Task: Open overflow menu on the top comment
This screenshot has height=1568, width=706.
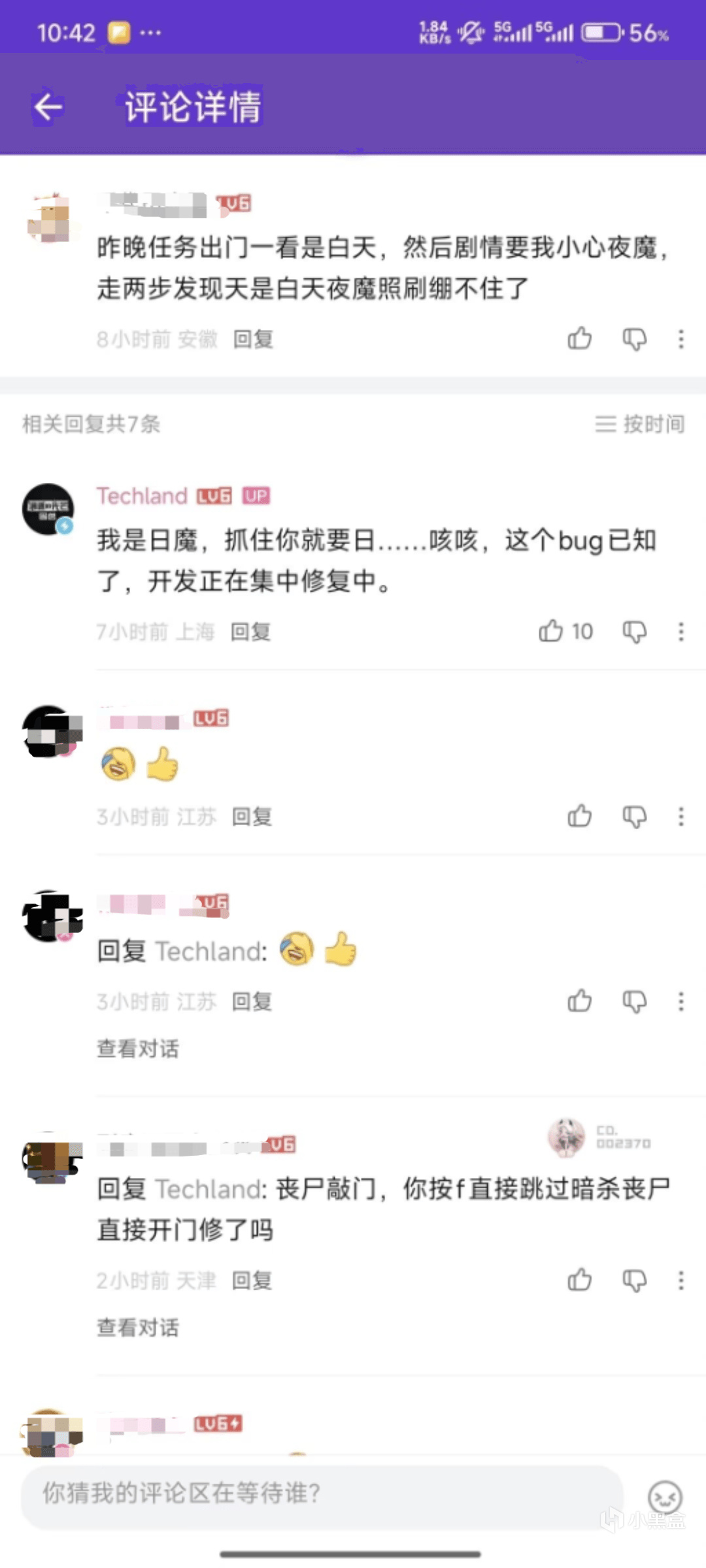Action: (x=681, y=338)
